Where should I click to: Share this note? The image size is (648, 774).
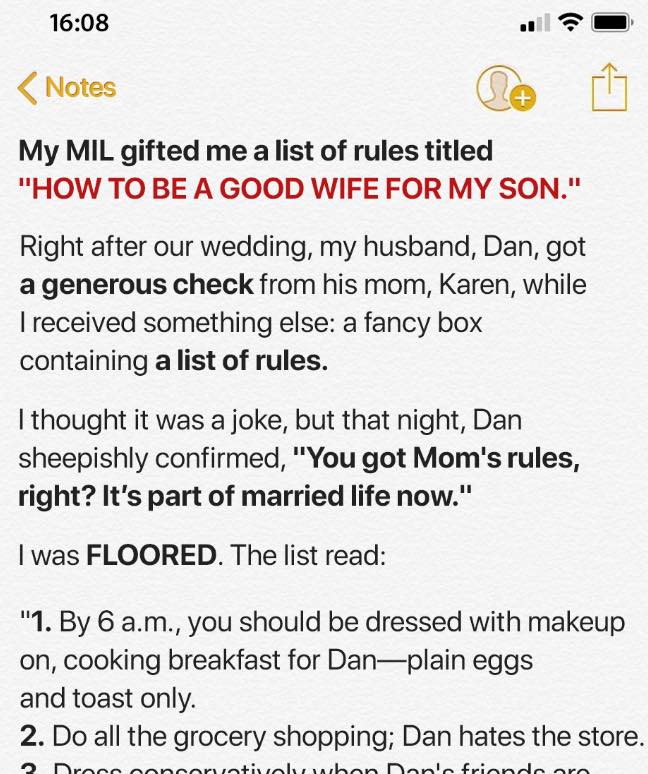pos(608,88)
